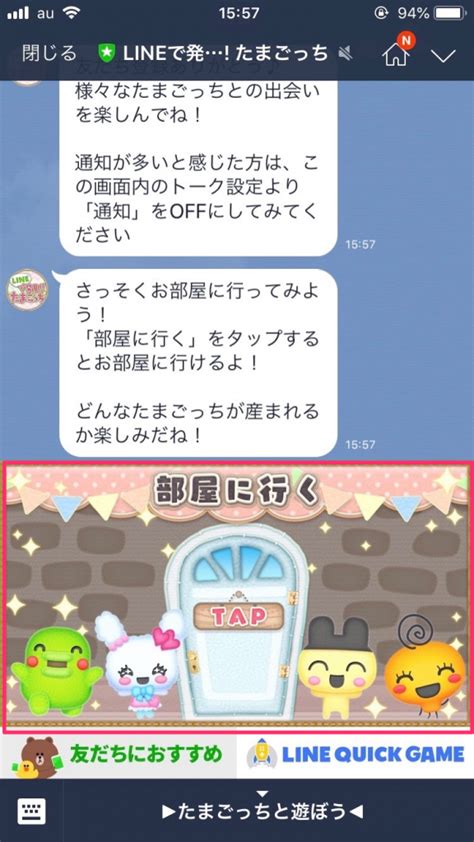The image size is (474, 842).
Task: Open 友だちにおすすめ to recommend to friends
Action: 118,756
